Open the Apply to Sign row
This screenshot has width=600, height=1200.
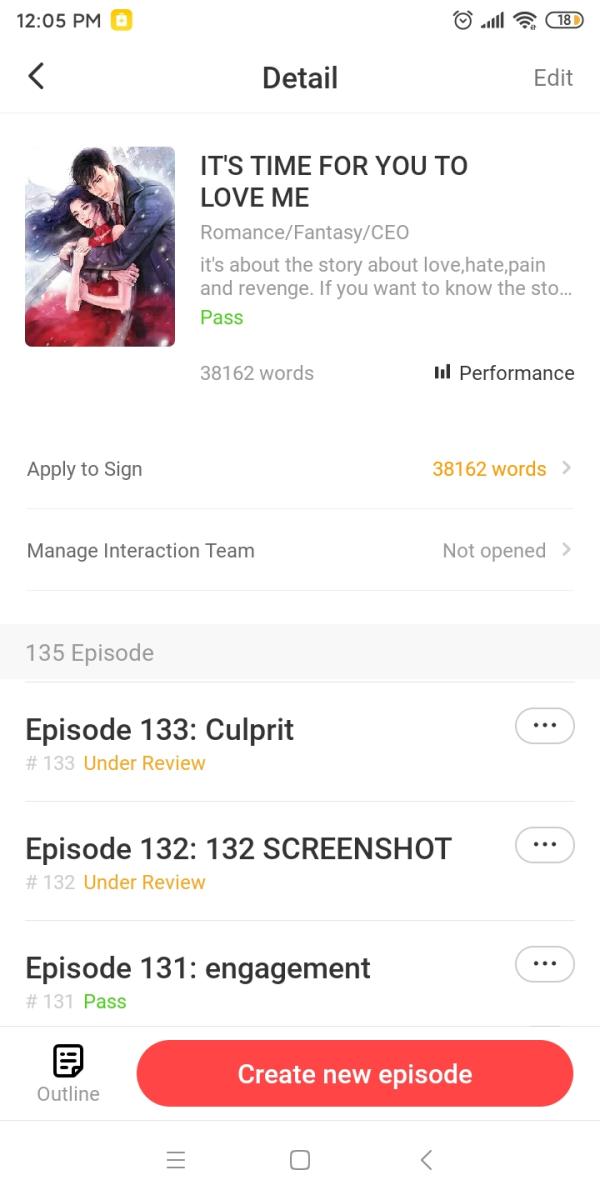coord(300,469)
